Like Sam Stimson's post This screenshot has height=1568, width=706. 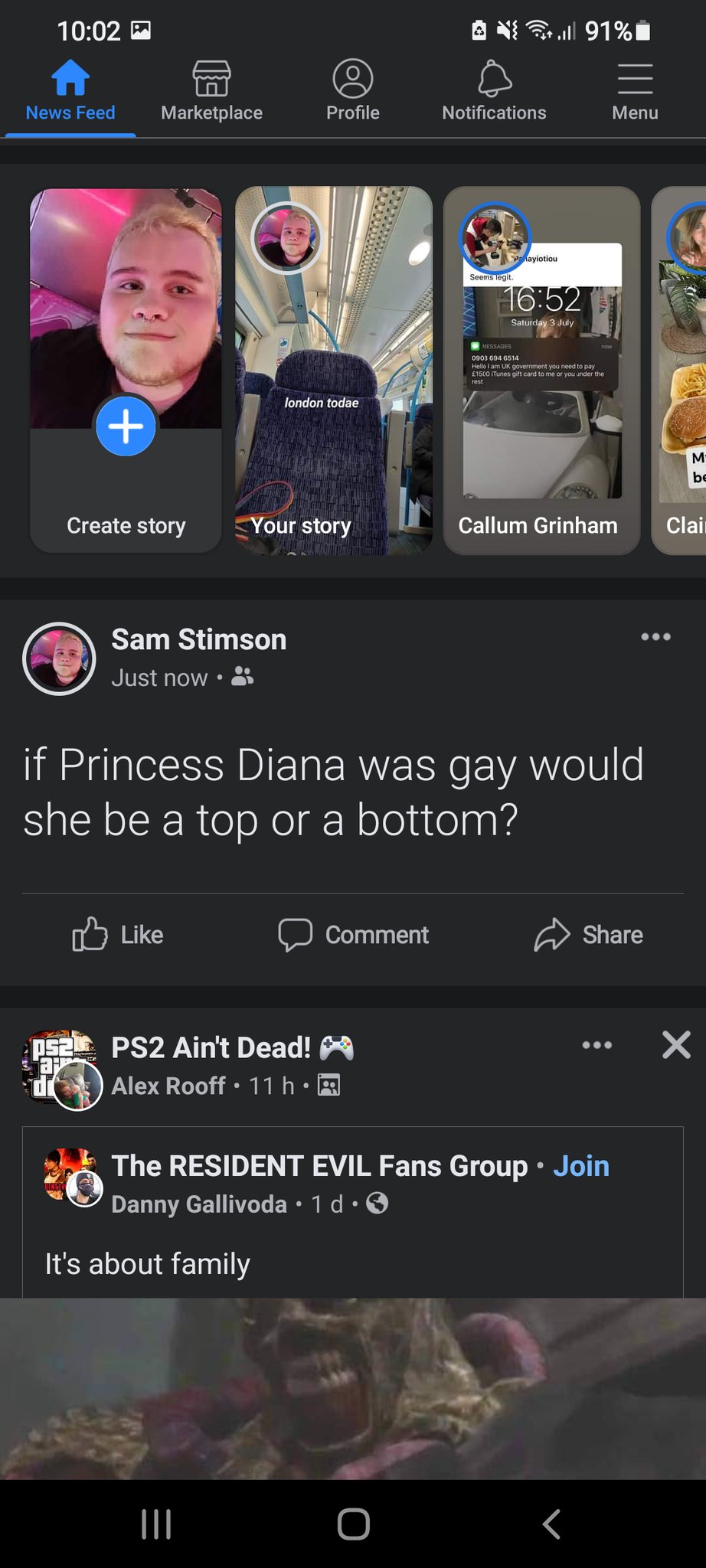tap(118, 935)
